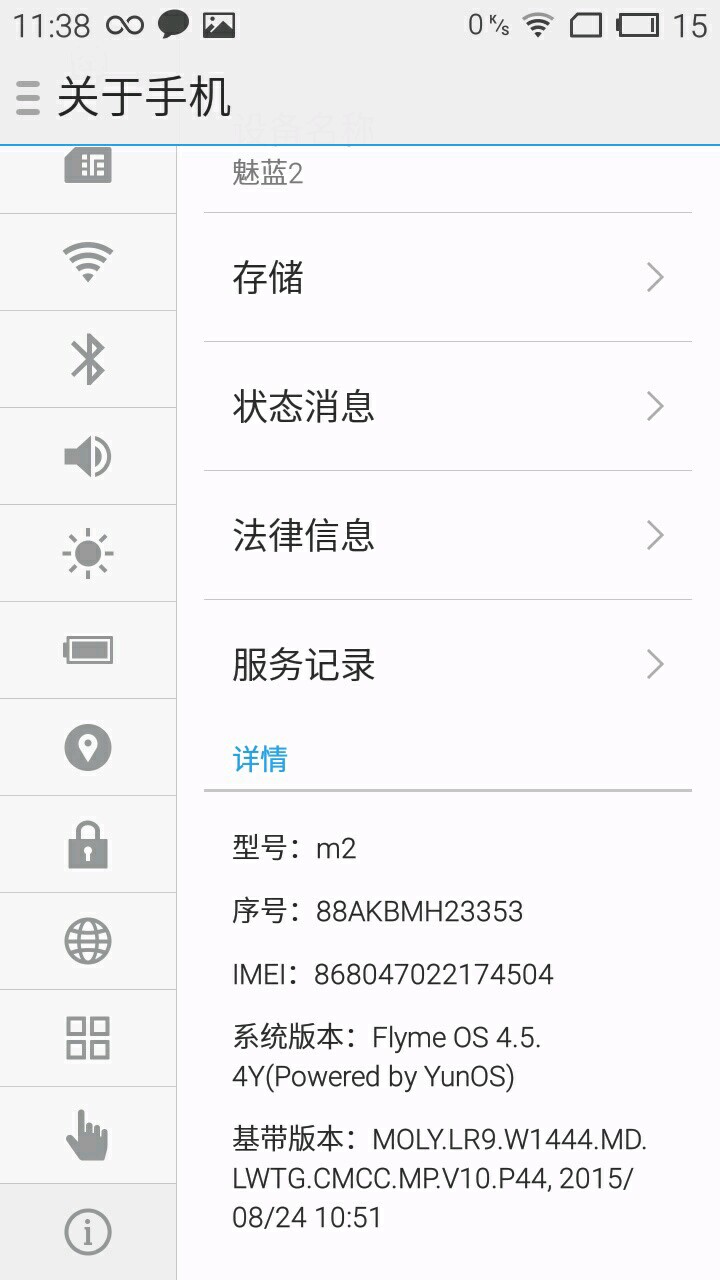This screenshot has width=720, height=1280.
Task: Open 存储 storage settings
Action: [447, 277]
